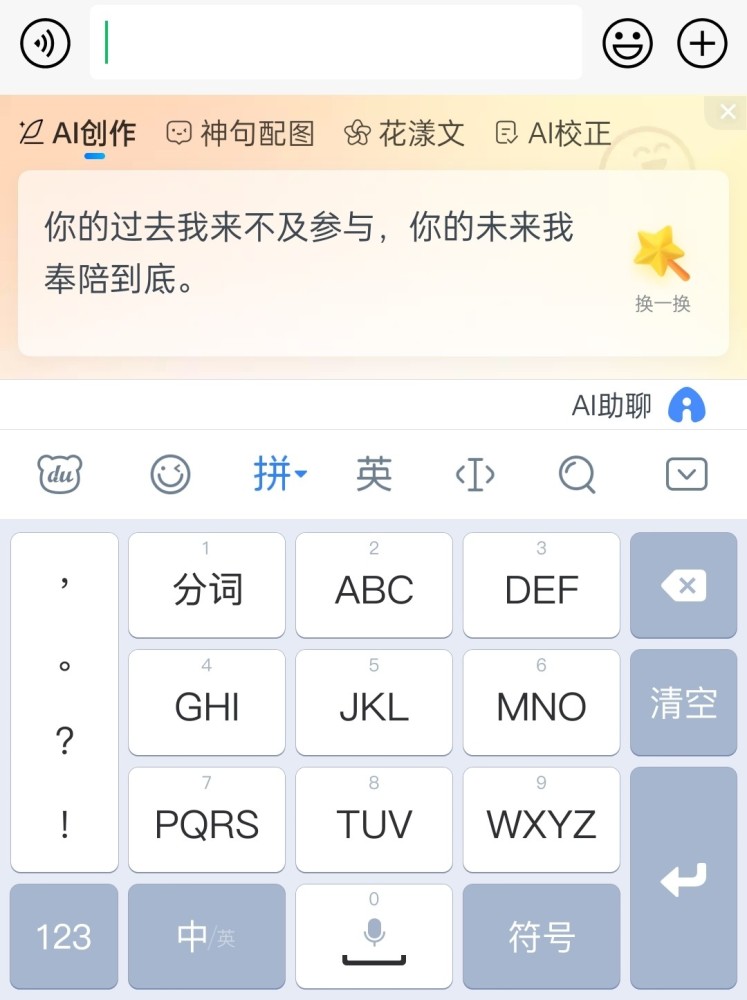Open the keyboard search tool
The width and height of the screenshot is (747, 1000).
coord(577,474)
